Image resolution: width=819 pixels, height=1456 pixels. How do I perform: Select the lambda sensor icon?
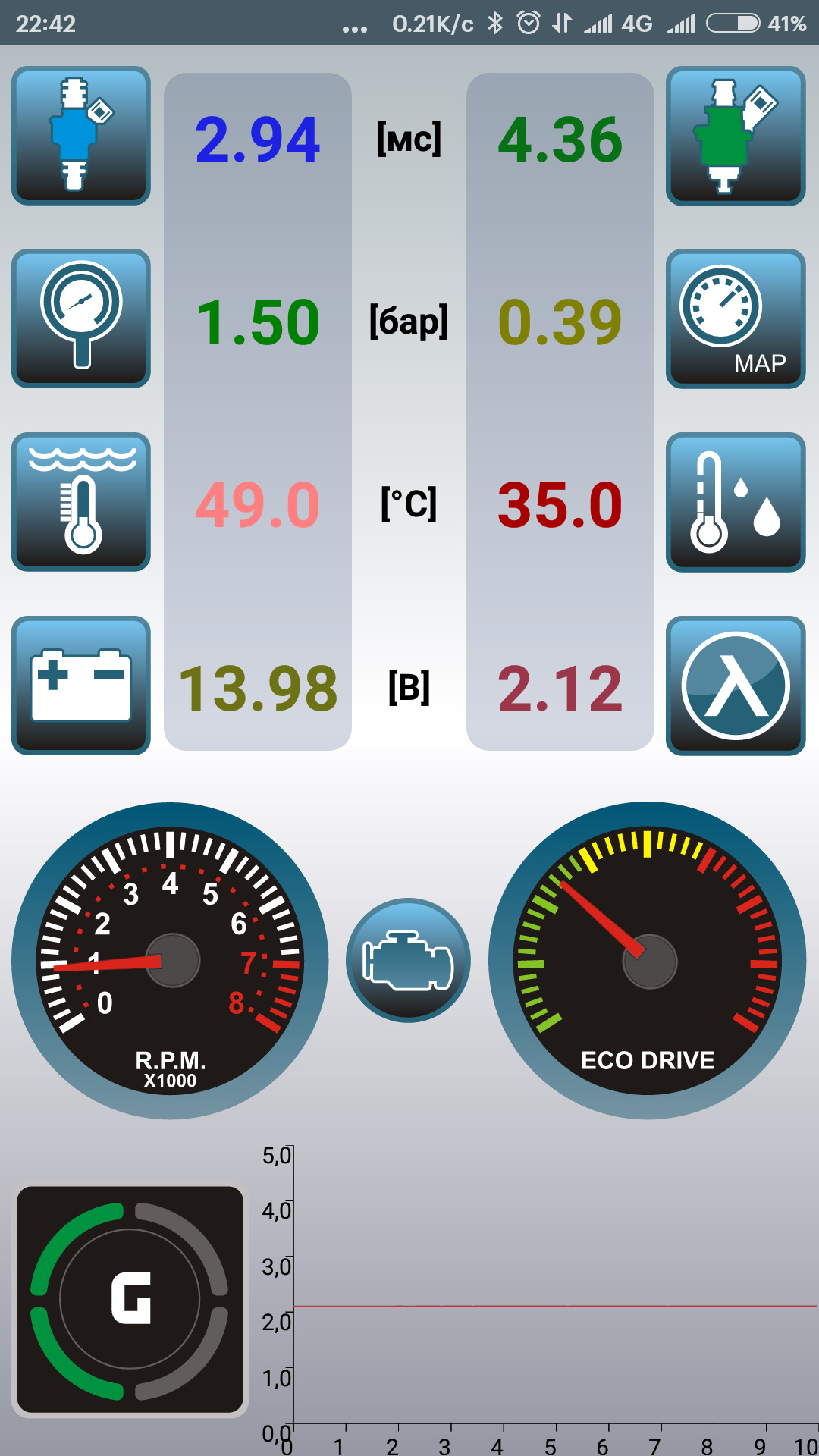tap(735, 686)
